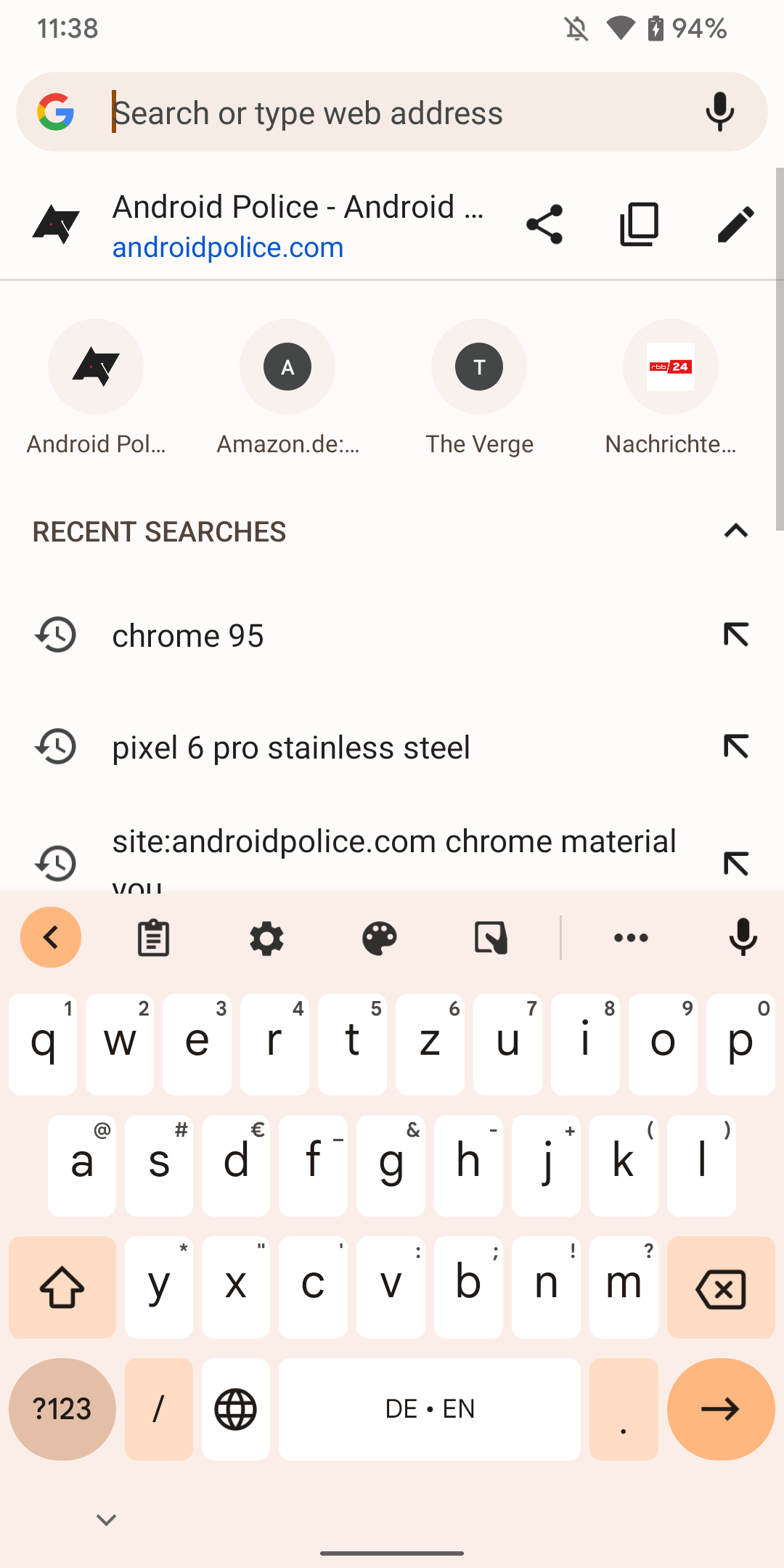
Task: Tap the search or type web address field
Action: [x=363, y=112]
